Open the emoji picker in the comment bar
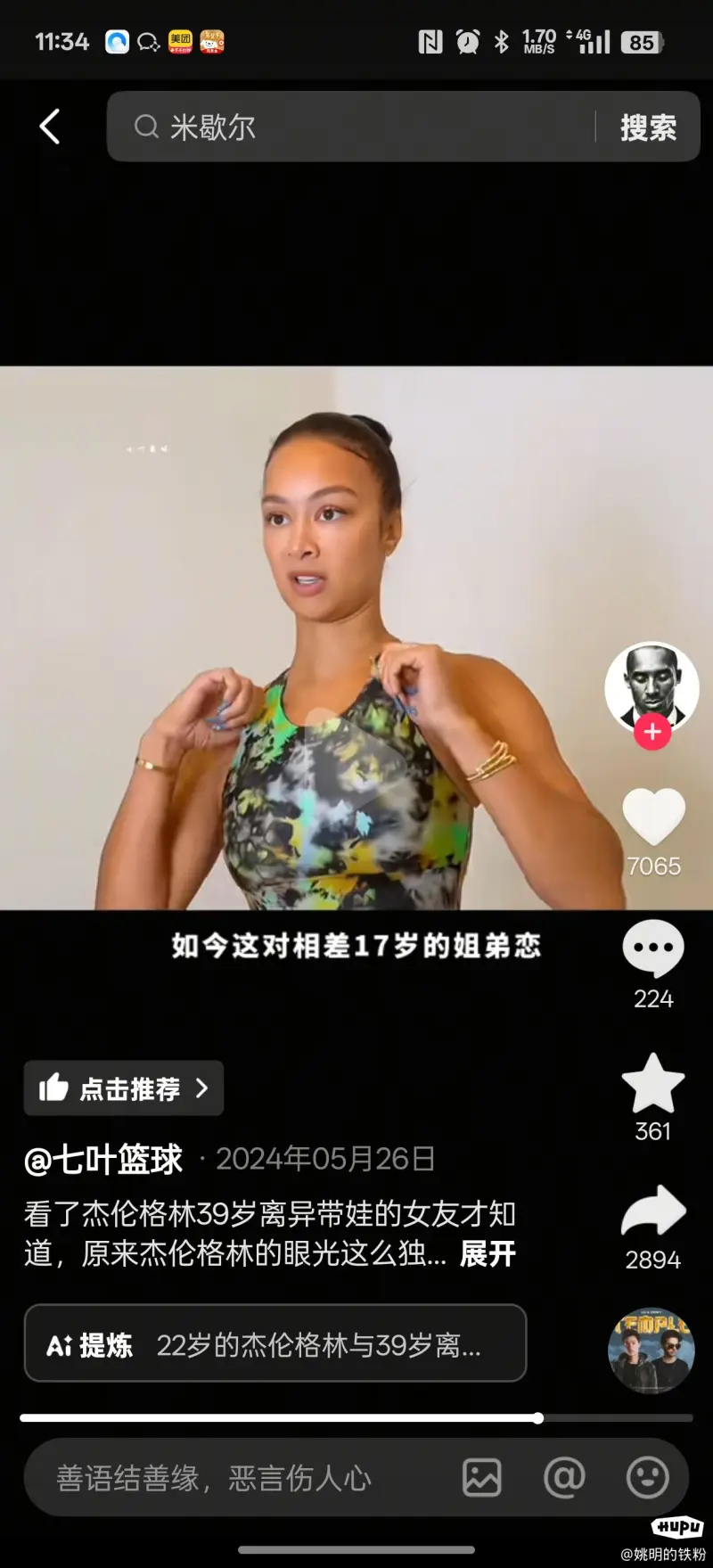This screenshot has width=713, height=1568. point(647,1478)
